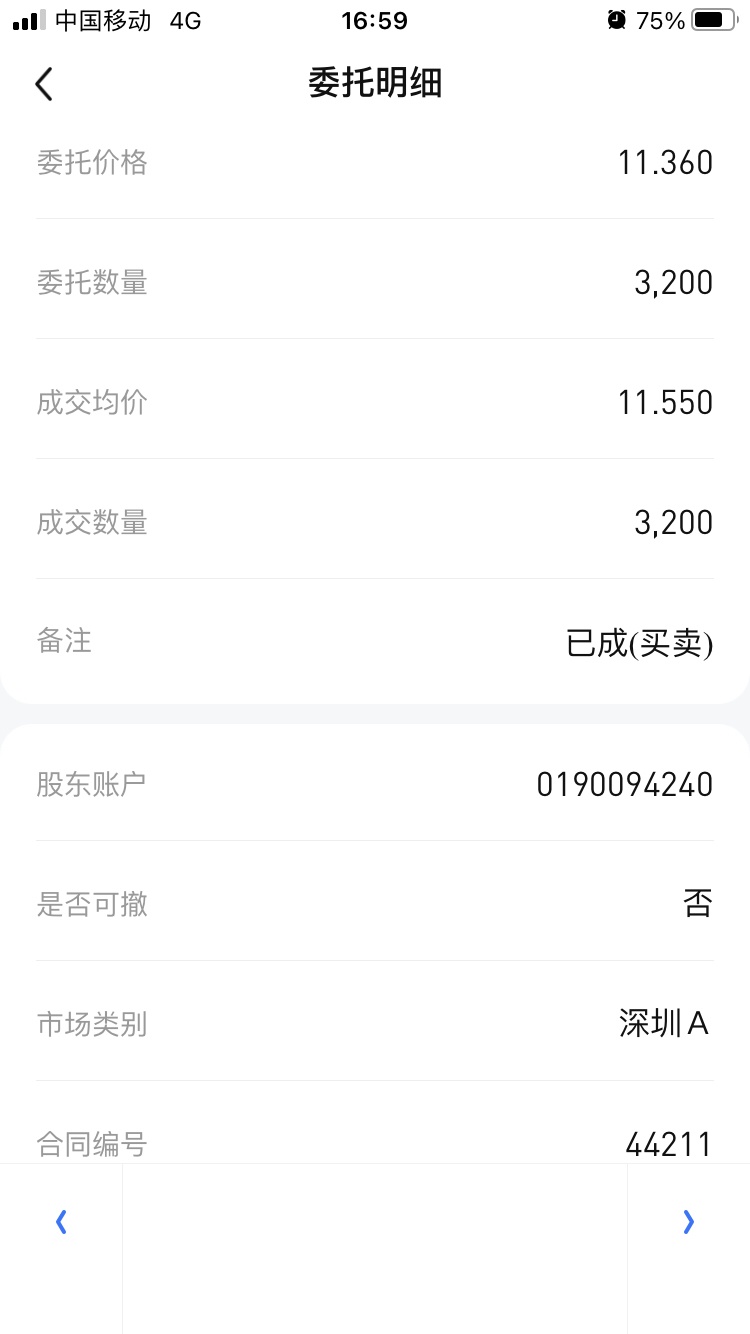The width and height of the screenshot is (750, 1334).
Task: Go to the previous order with left arrow
Action: tap(61, 1221)
